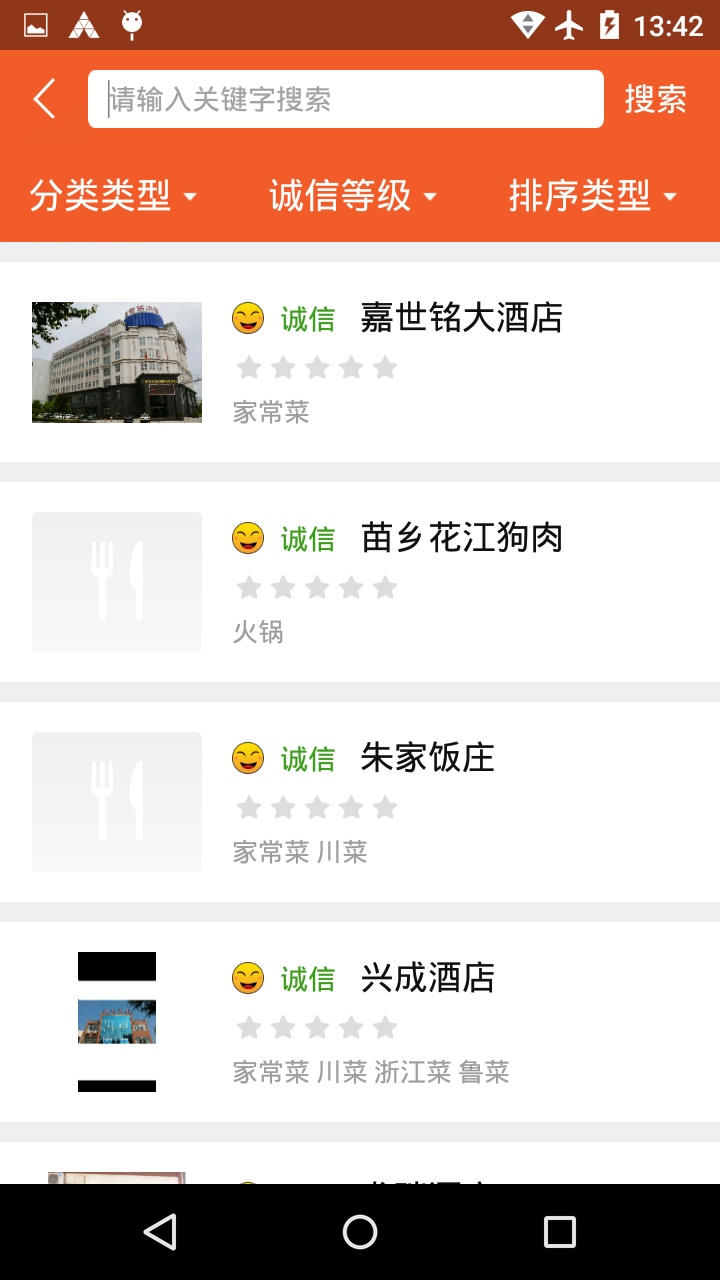Image resolution: width=720 pixels, height=1280 pixels.
Task: Tap the first star under 嘉世铭大酒店
Action: pyautogui.click(x=249, y=367)
